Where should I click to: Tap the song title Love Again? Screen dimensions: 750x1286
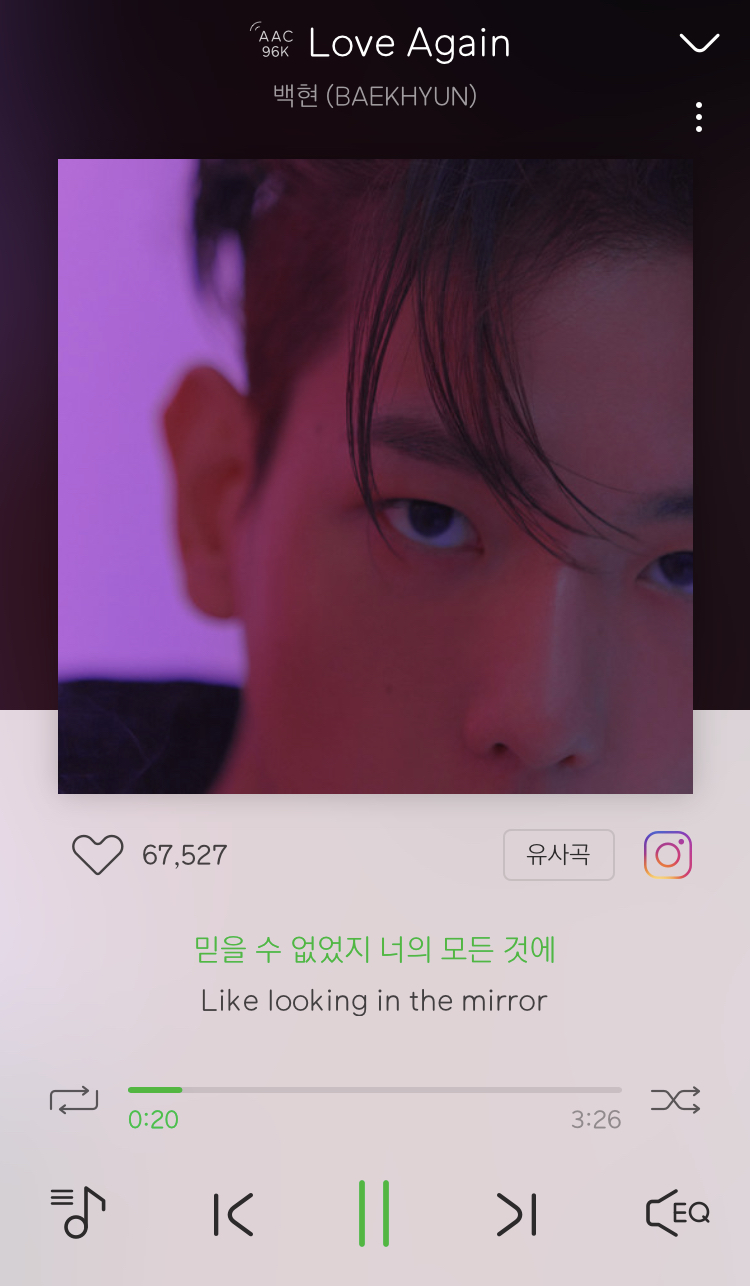410,42
